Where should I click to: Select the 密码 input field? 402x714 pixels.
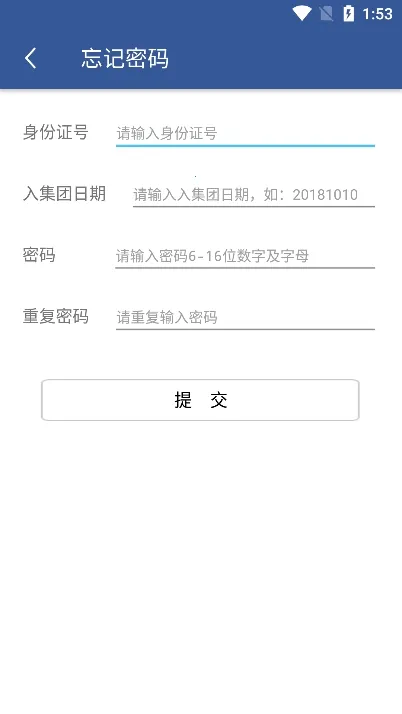[x=245, y=255]
